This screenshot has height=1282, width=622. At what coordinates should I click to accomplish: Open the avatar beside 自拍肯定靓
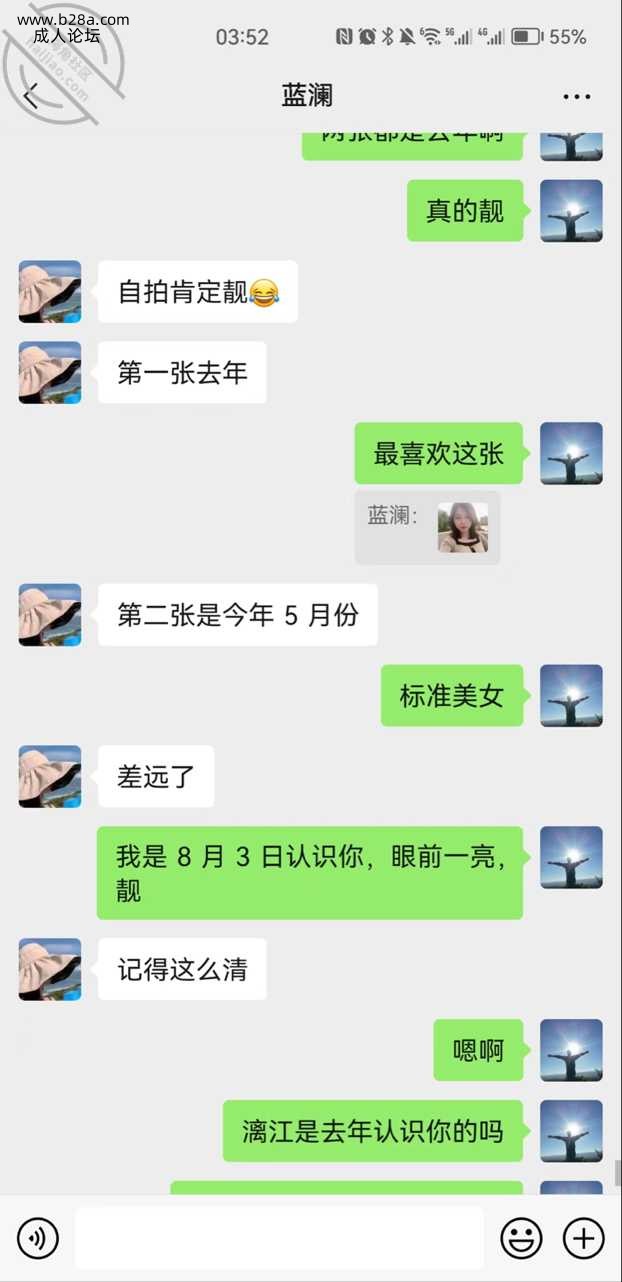[x=50, y=292]
